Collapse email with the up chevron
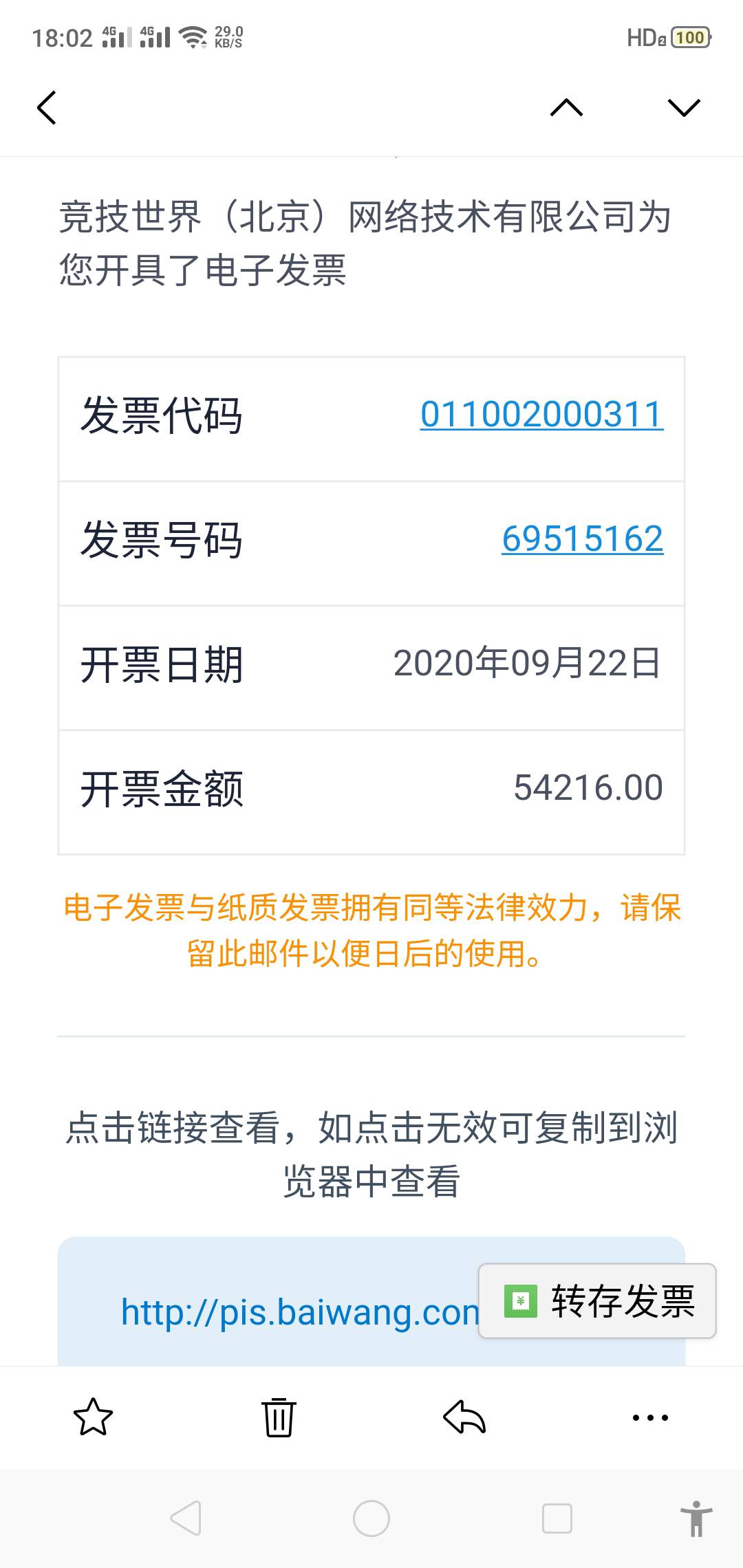 coord(566,107)
